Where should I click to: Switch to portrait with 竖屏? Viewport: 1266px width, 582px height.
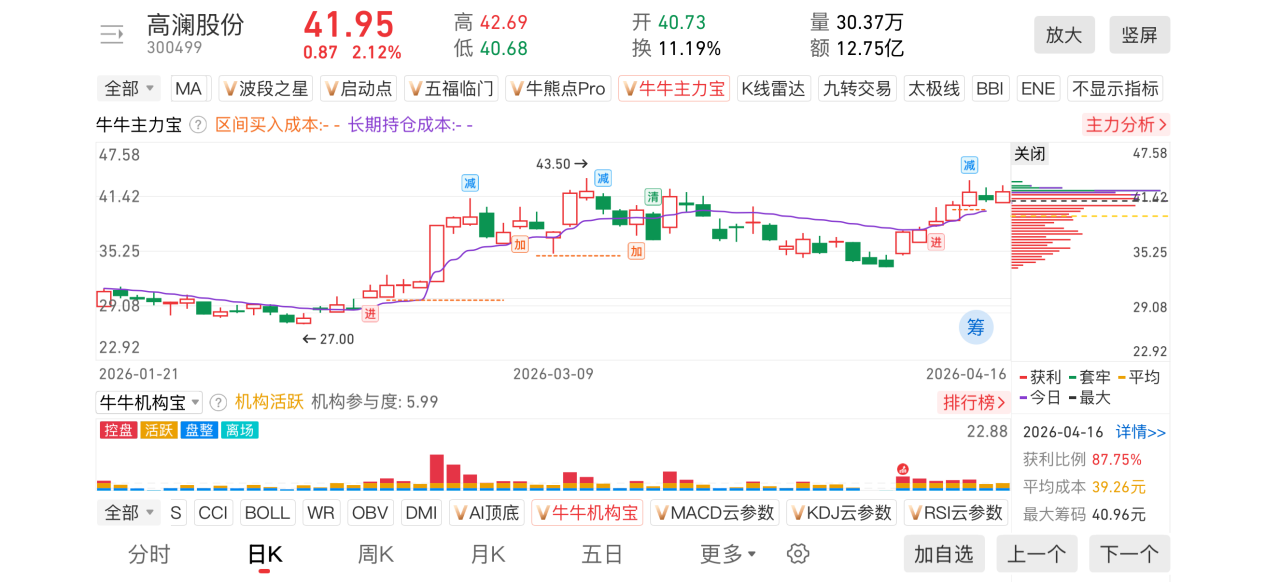click(1139, 35)
